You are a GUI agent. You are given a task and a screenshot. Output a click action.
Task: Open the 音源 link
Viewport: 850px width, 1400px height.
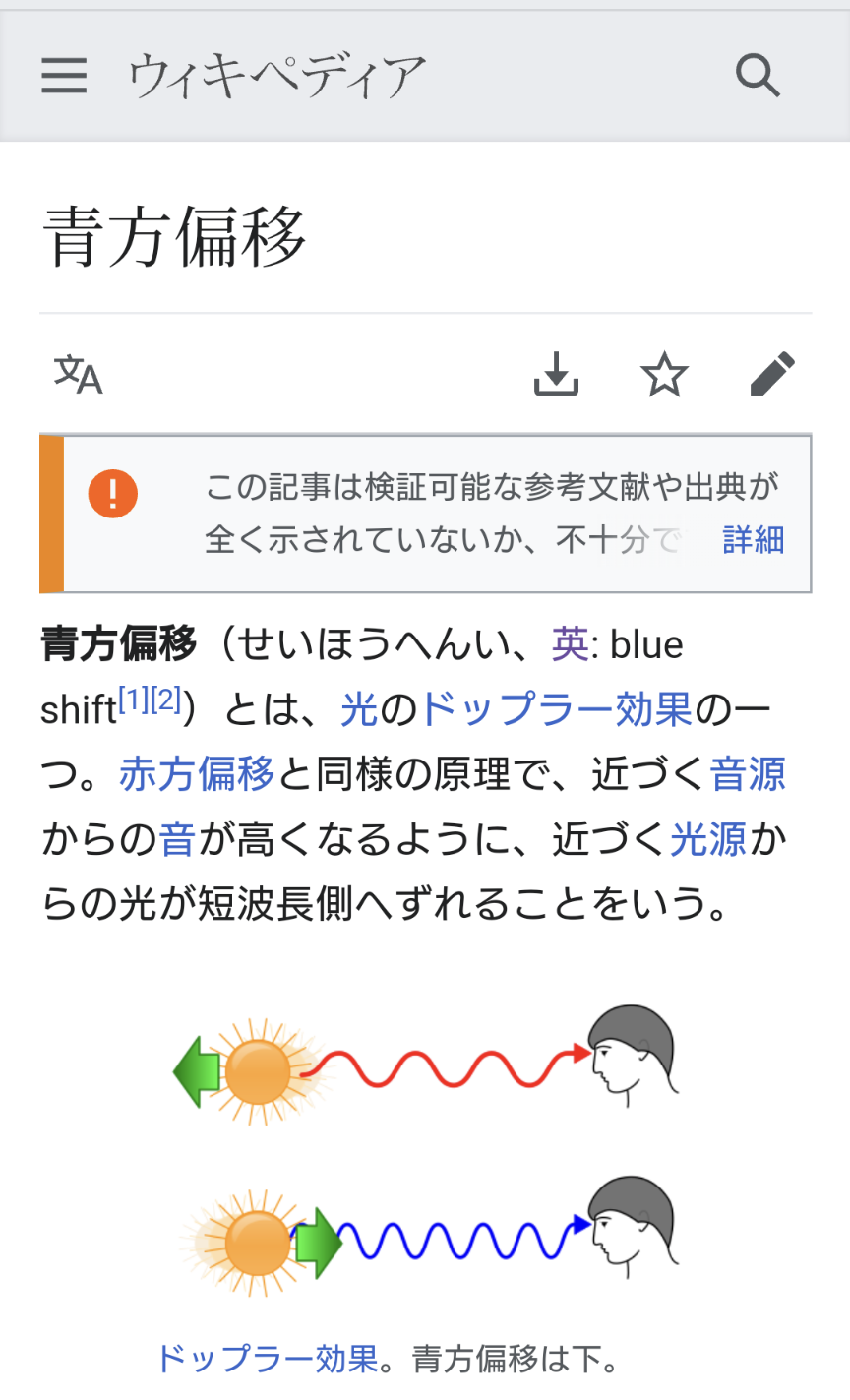click(x=748, y=774)
